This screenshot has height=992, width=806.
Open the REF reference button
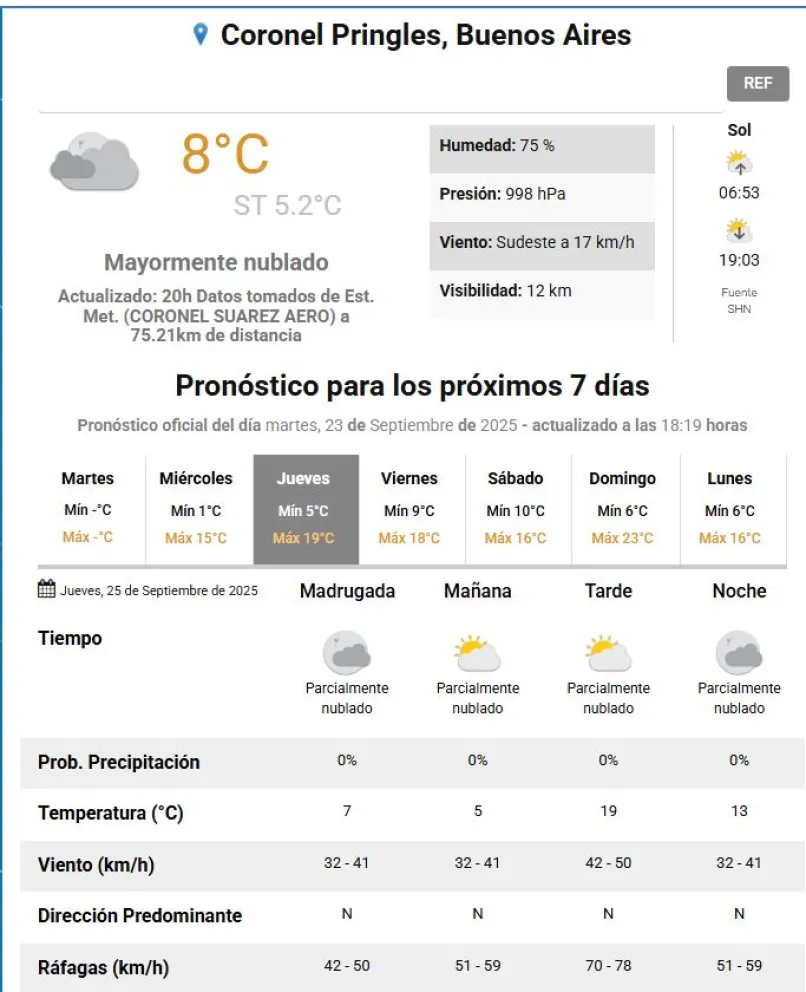pos(757,83)
